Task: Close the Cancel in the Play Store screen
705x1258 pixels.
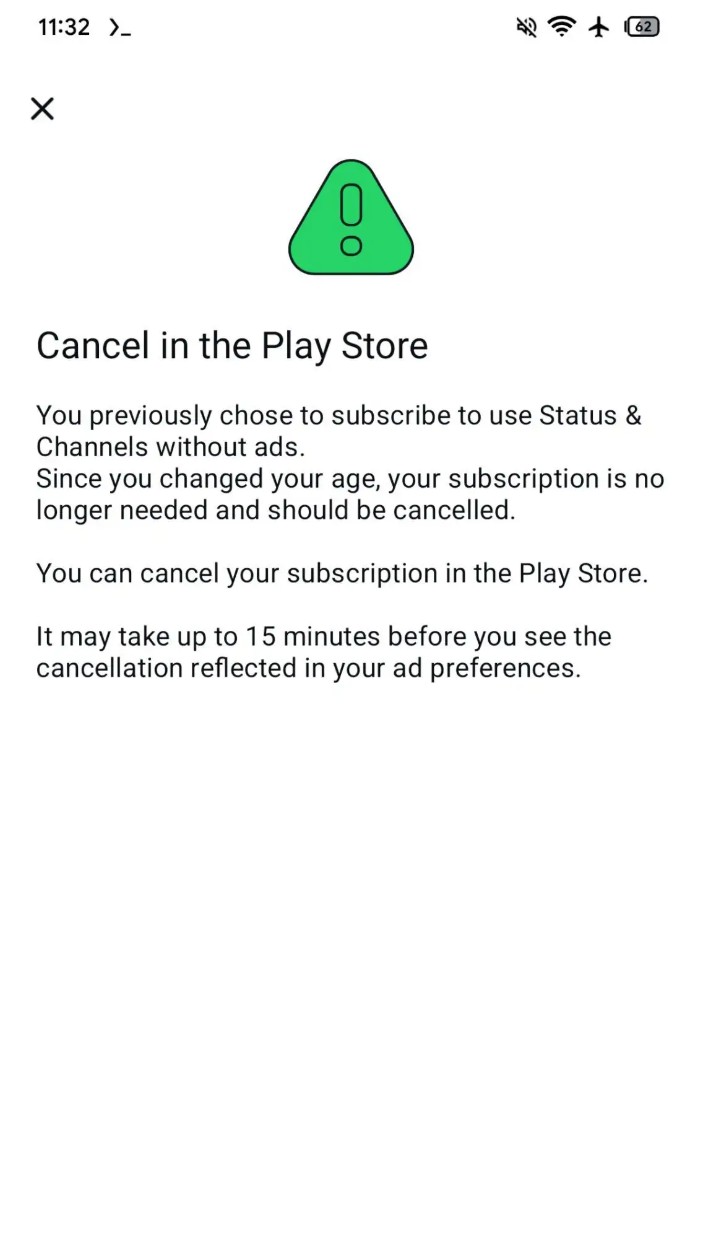Action: 42,109
